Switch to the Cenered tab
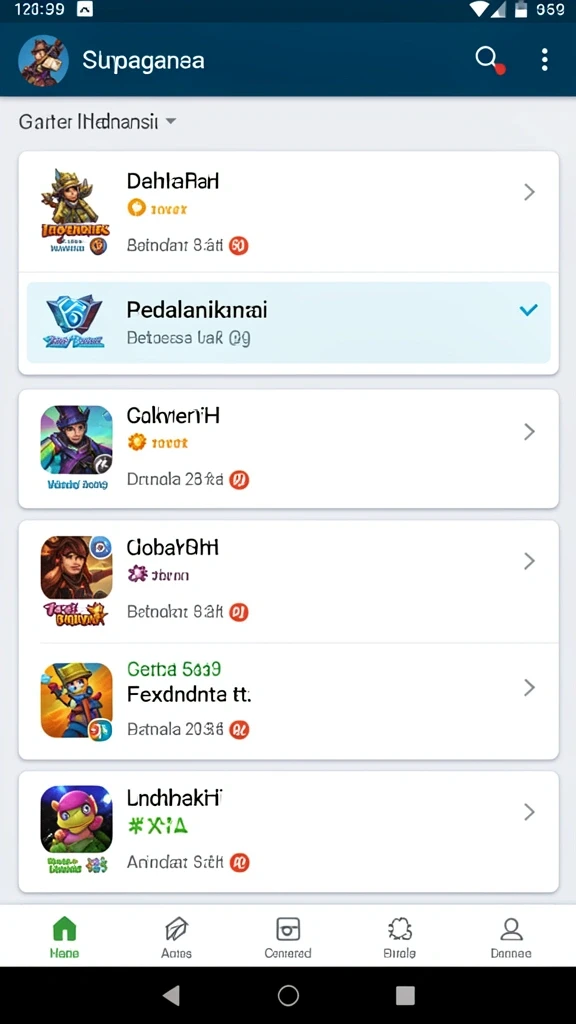Viewport: 576px width, 1024px height. pos(288,937)
